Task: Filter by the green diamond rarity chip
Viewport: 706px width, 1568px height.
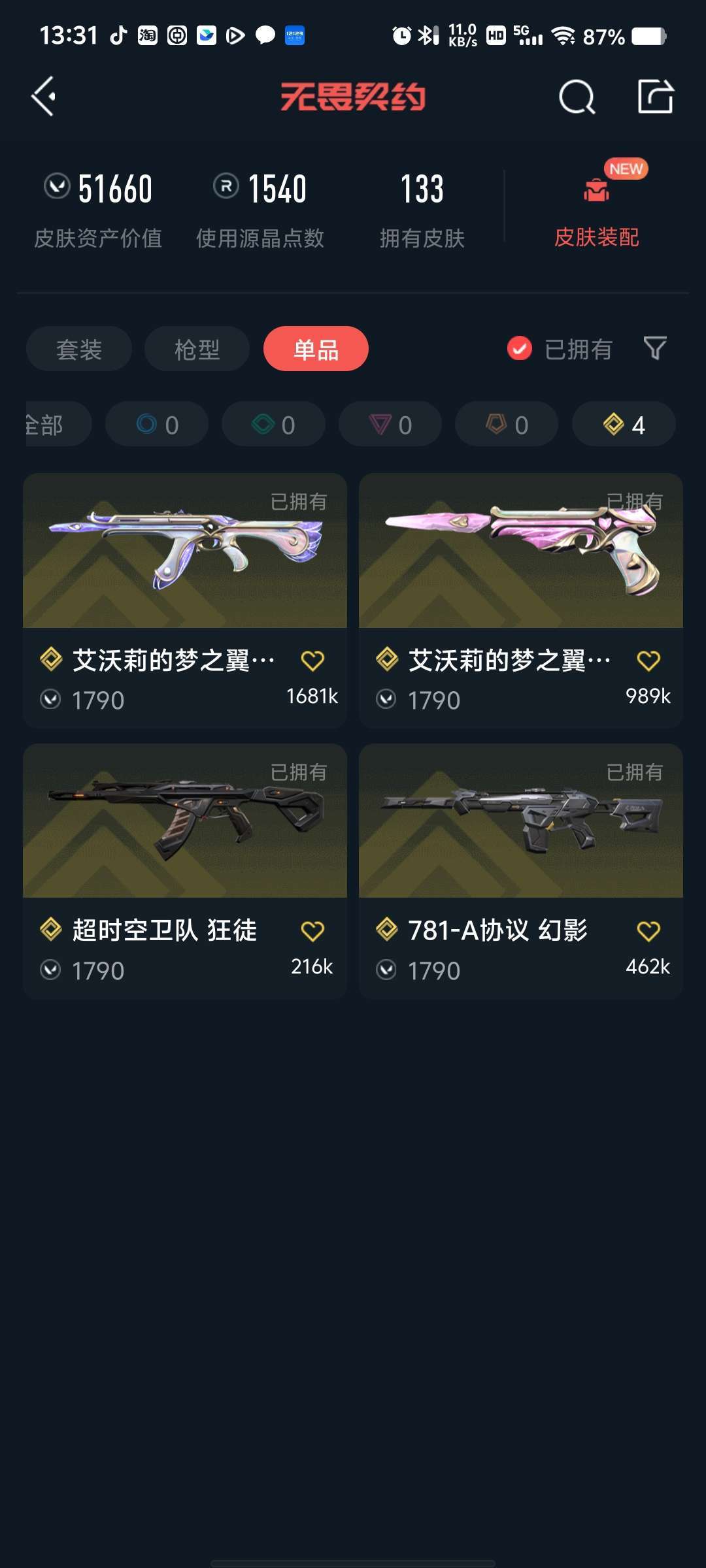Action: [273, 425]
